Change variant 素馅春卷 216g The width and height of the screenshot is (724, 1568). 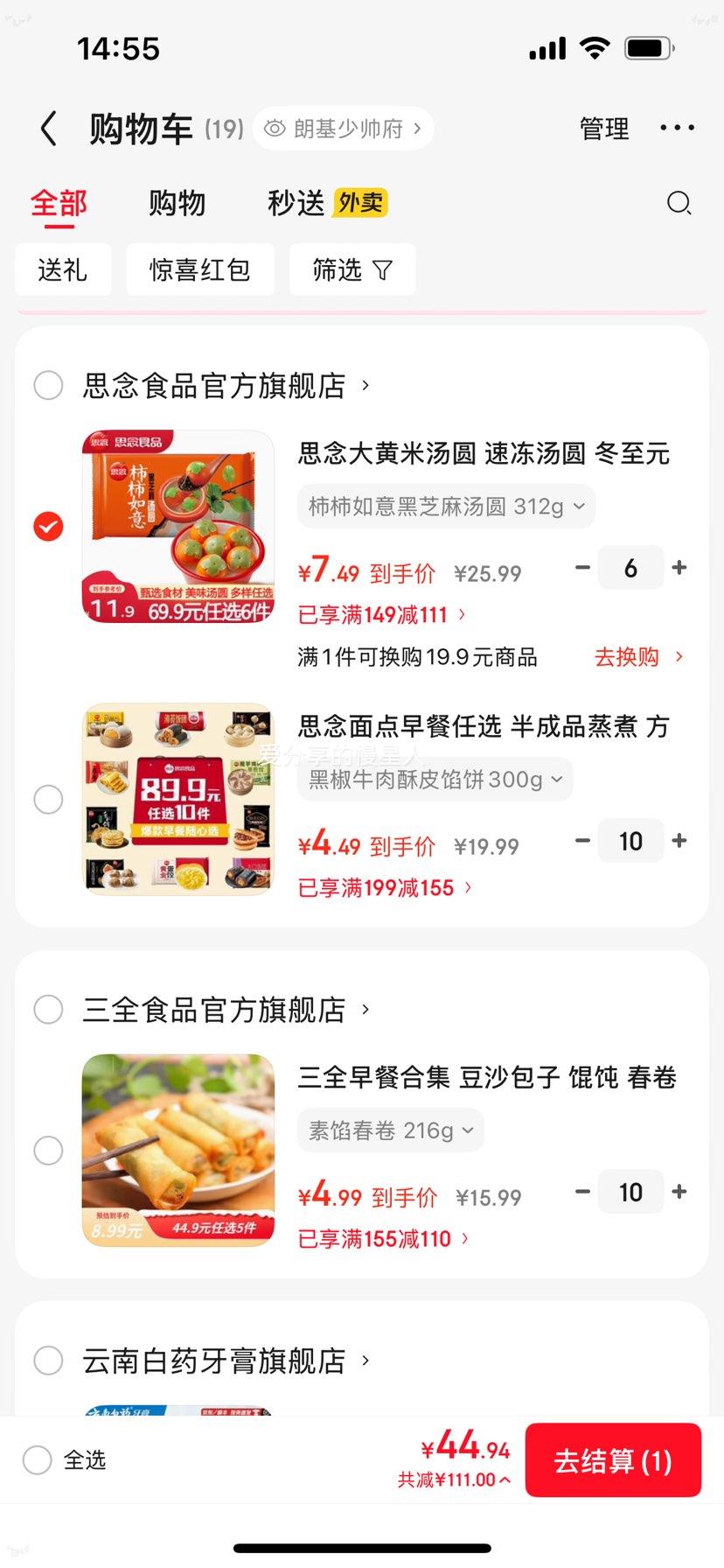pyautogui.click(x=390, y=1130)
